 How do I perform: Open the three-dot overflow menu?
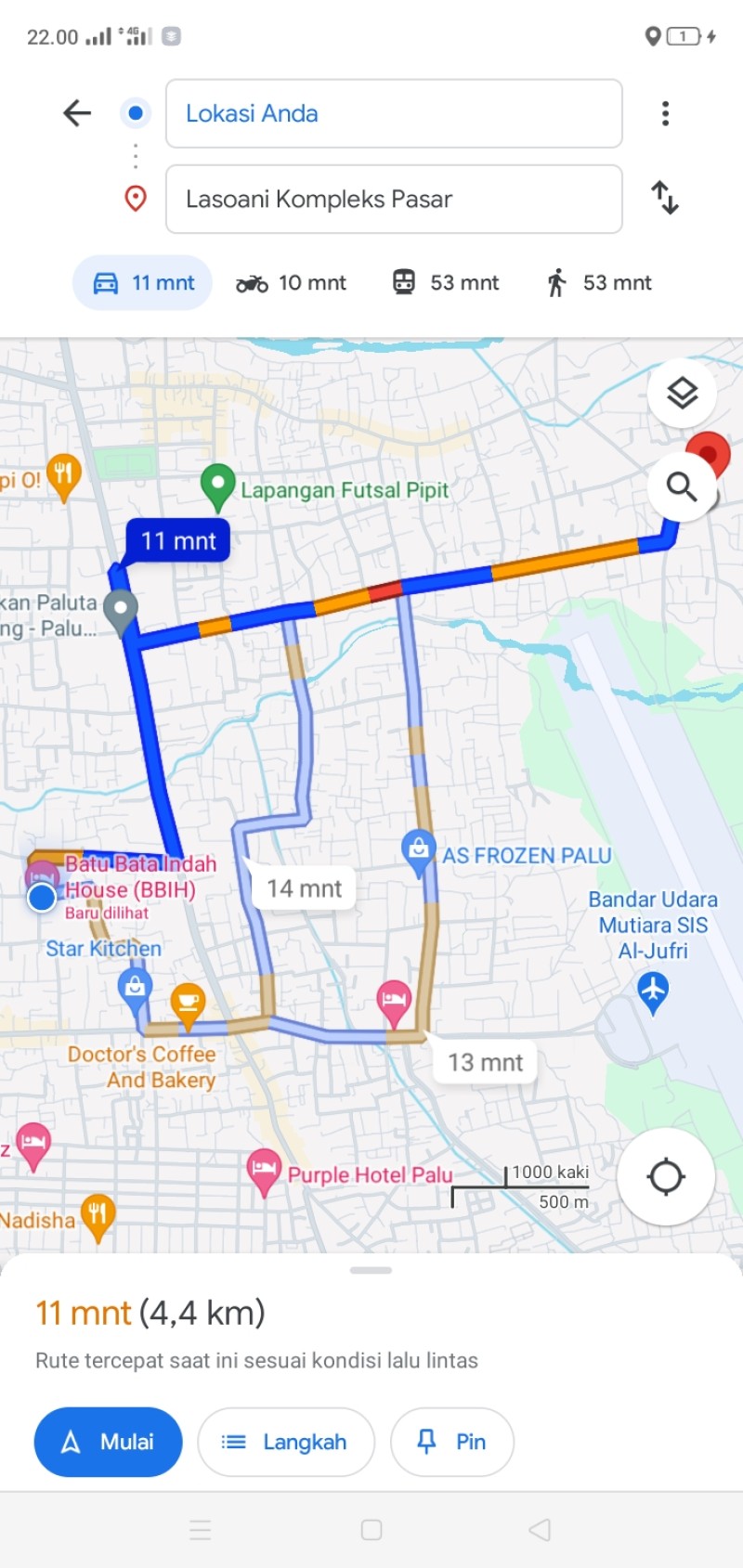(665, 113)
